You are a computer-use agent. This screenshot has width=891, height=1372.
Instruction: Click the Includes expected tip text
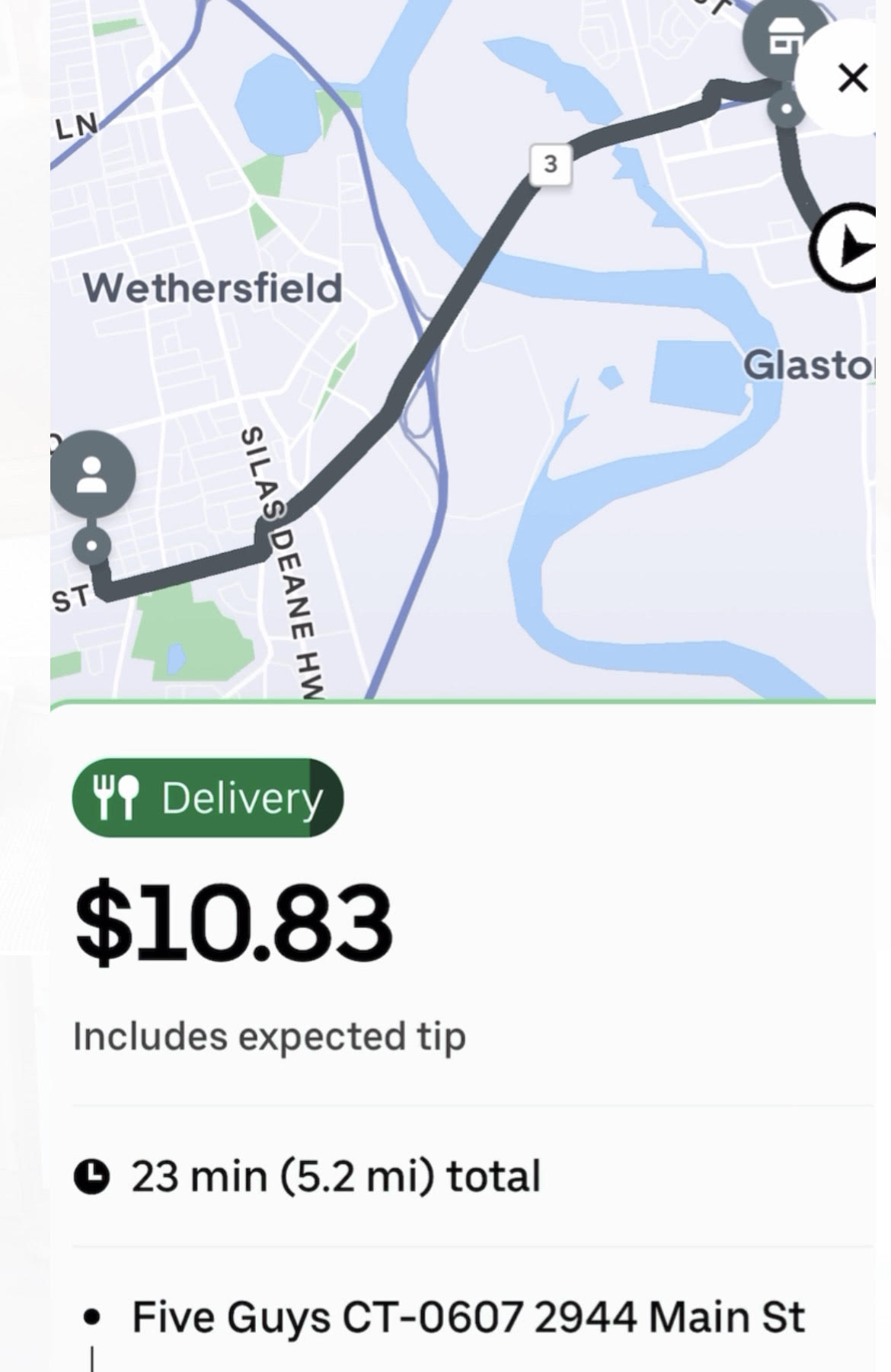coord(270,1035)
